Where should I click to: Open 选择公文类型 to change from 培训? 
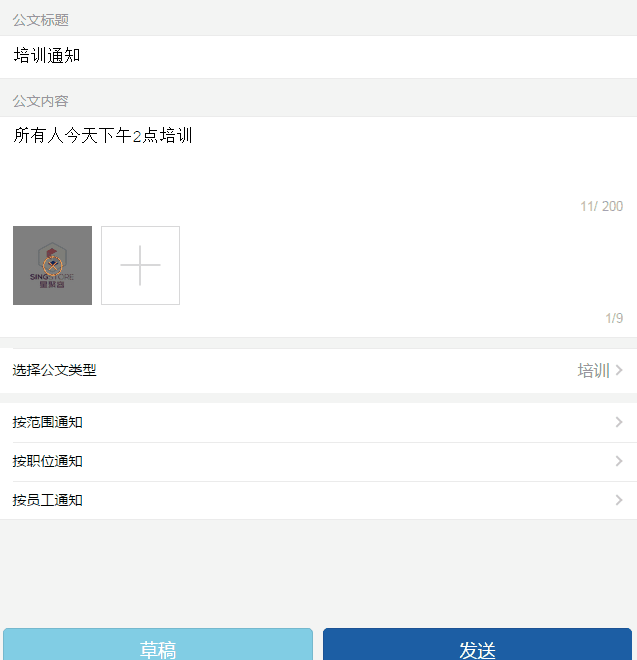(318, 370)
